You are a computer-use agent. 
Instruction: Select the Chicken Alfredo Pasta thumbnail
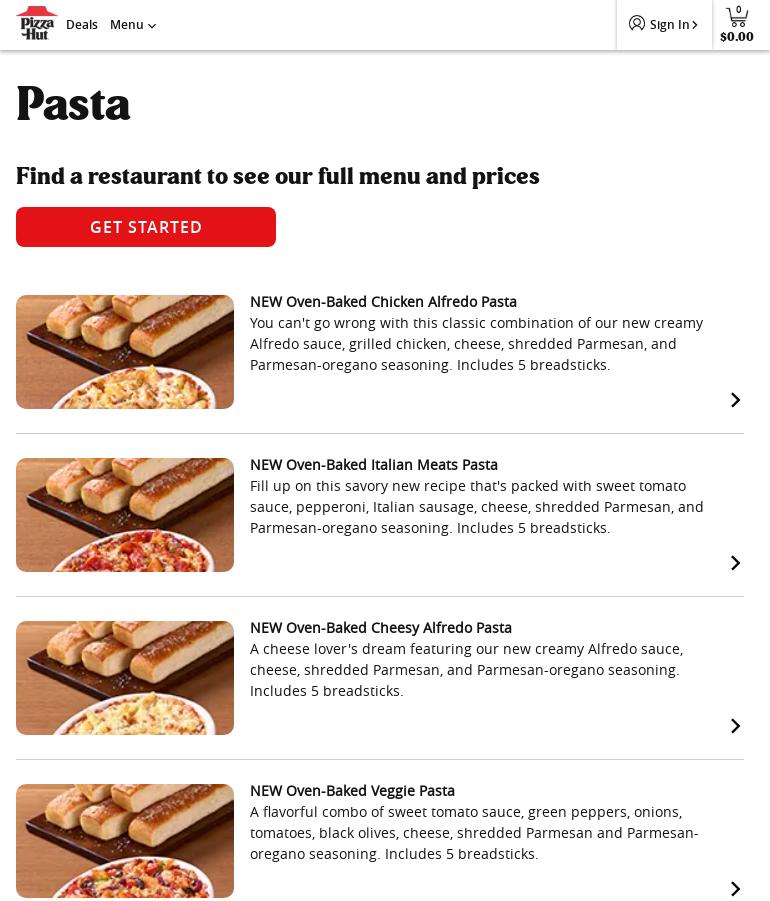(x=125, y=352)
